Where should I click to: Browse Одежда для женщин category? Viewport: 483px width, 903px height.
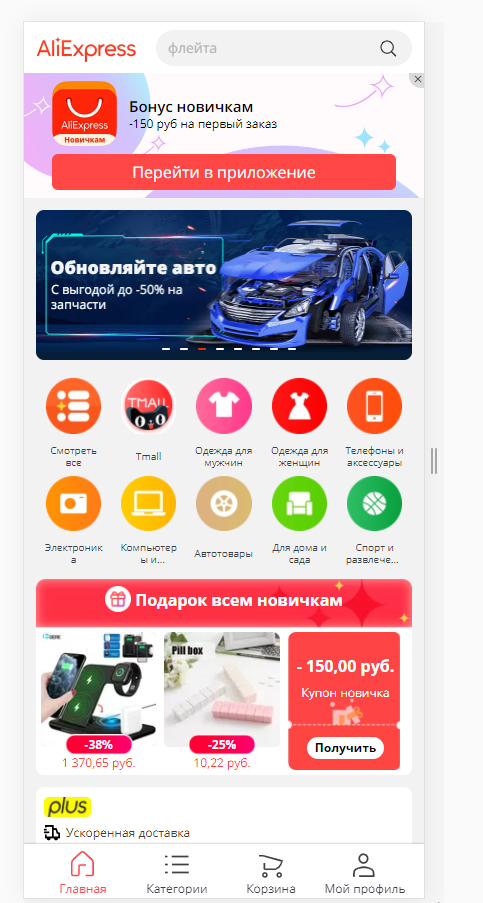point(299,423)
